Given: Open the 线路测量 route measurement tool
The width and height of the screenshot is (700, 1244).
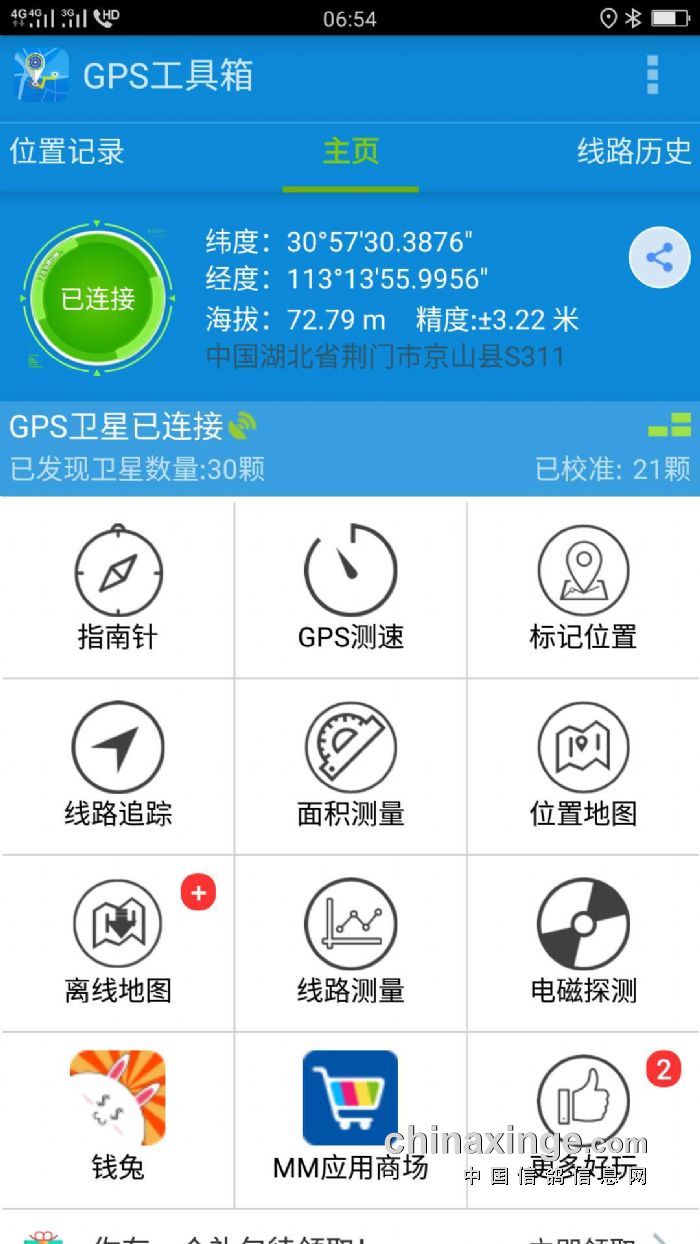Looking at the screenshot, I should (x=350, y=944).
